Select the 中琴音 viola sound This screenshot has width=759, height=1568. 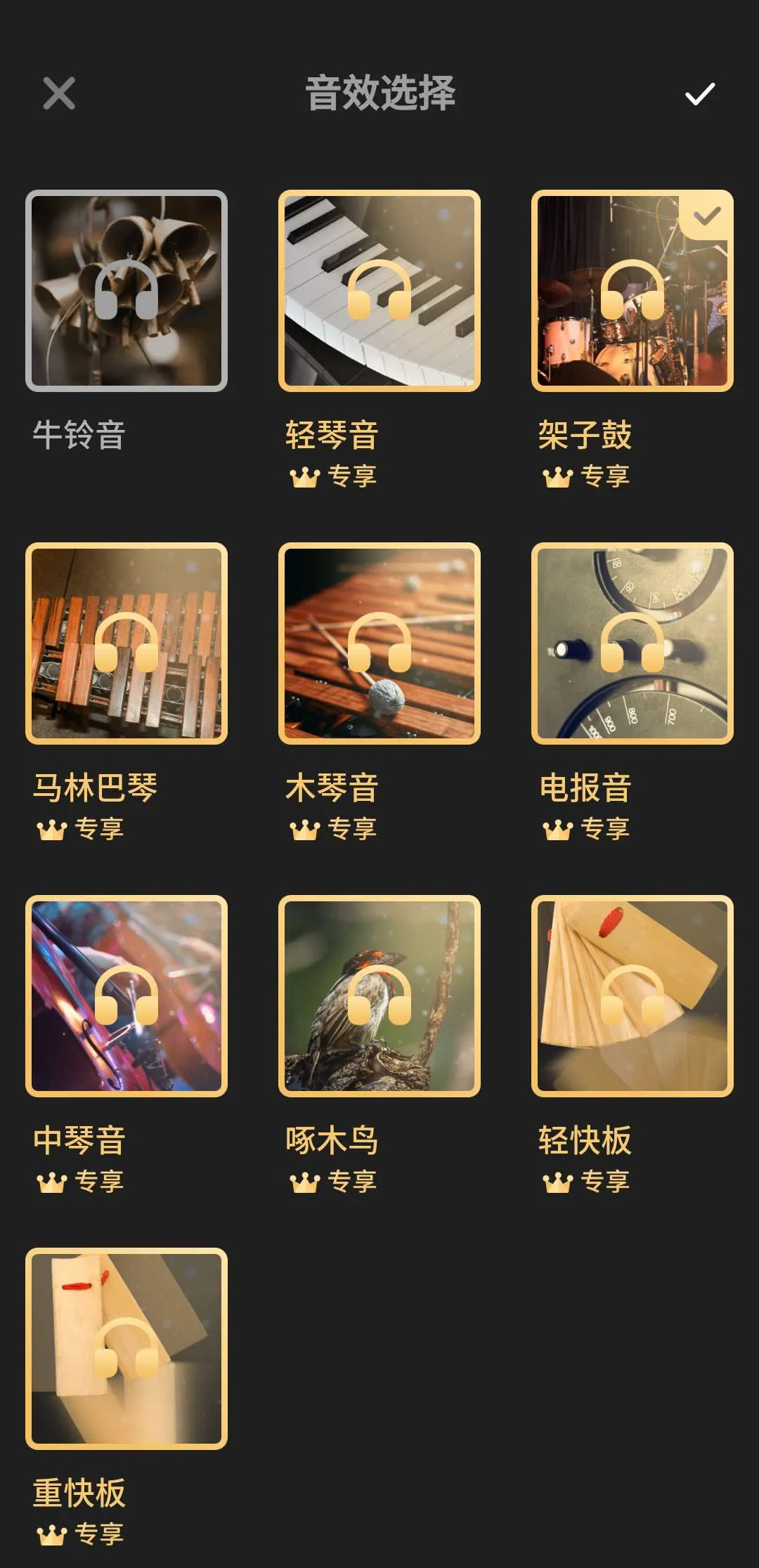[x=126, y=996]
